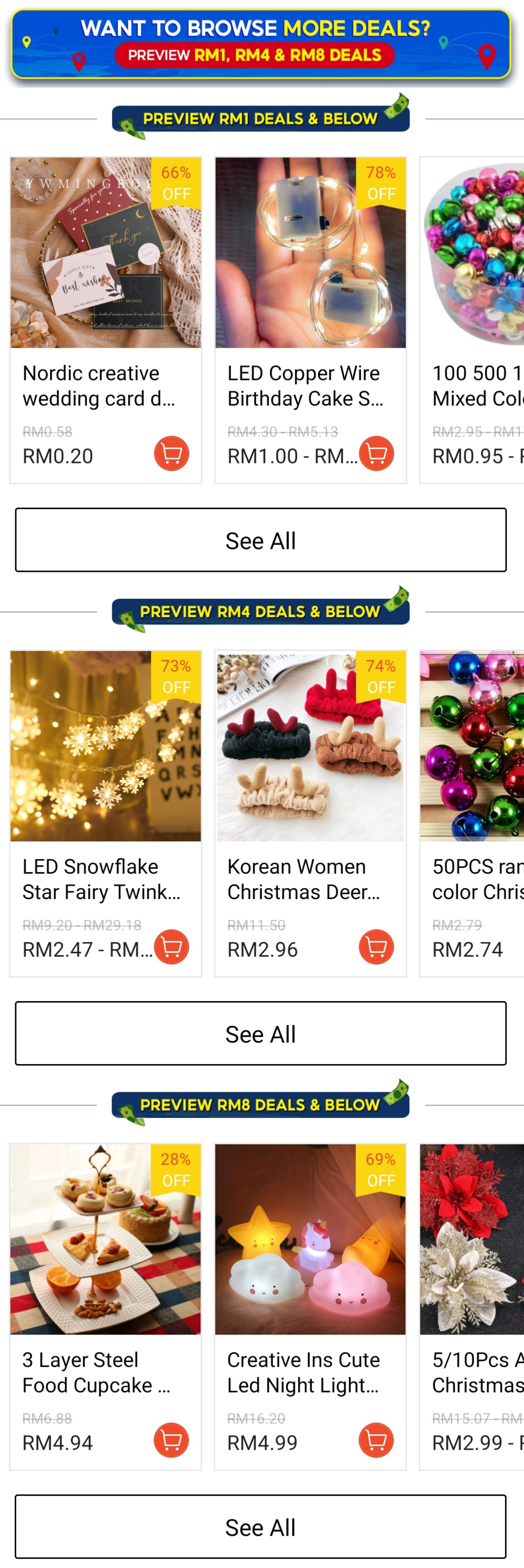Image resolution: width=524 pixels, height=1568 pixels.
Task: Open Korean Women Christmas Deer headband product
Action: [310, 746]
